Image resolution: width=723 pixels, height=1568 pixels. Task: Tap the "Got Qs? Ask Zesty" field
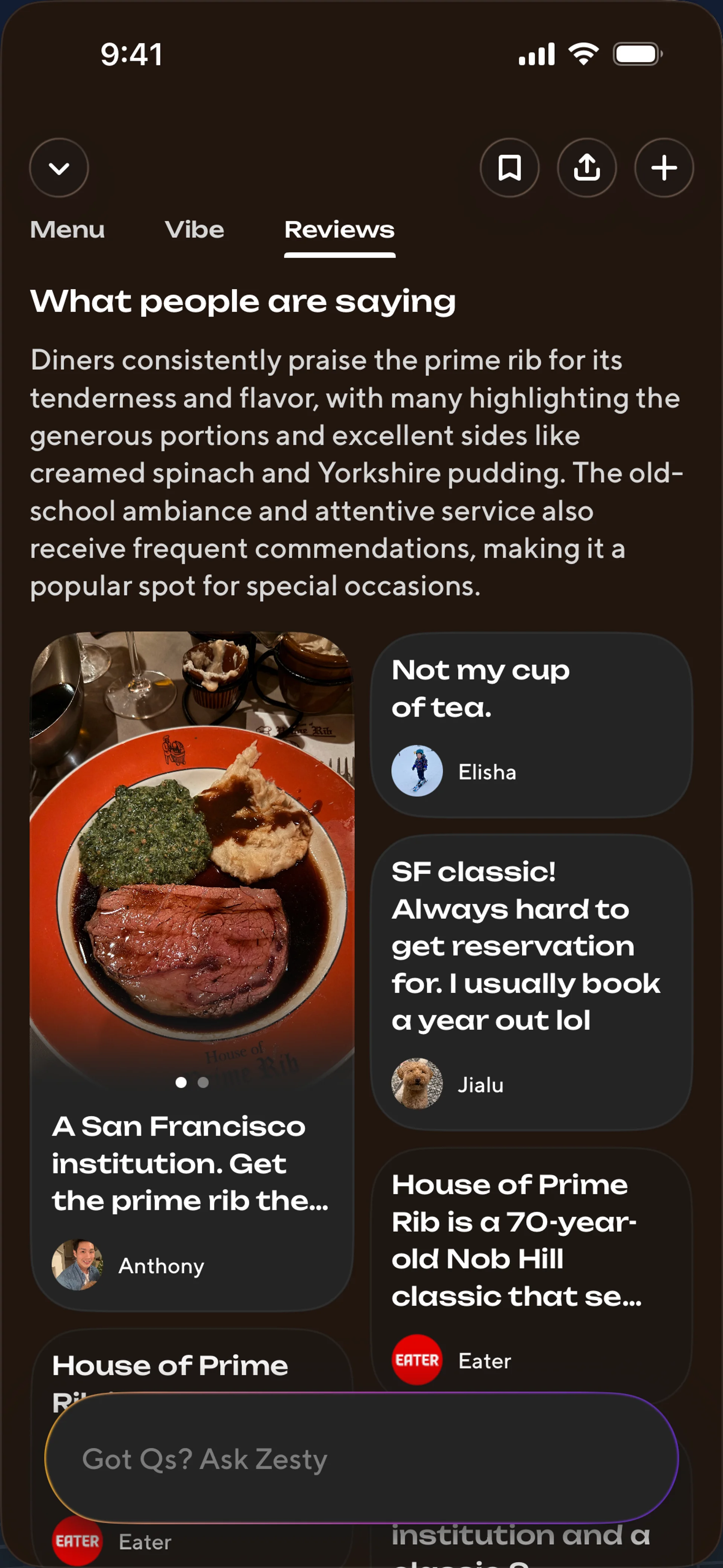[x=361, y=1458]
